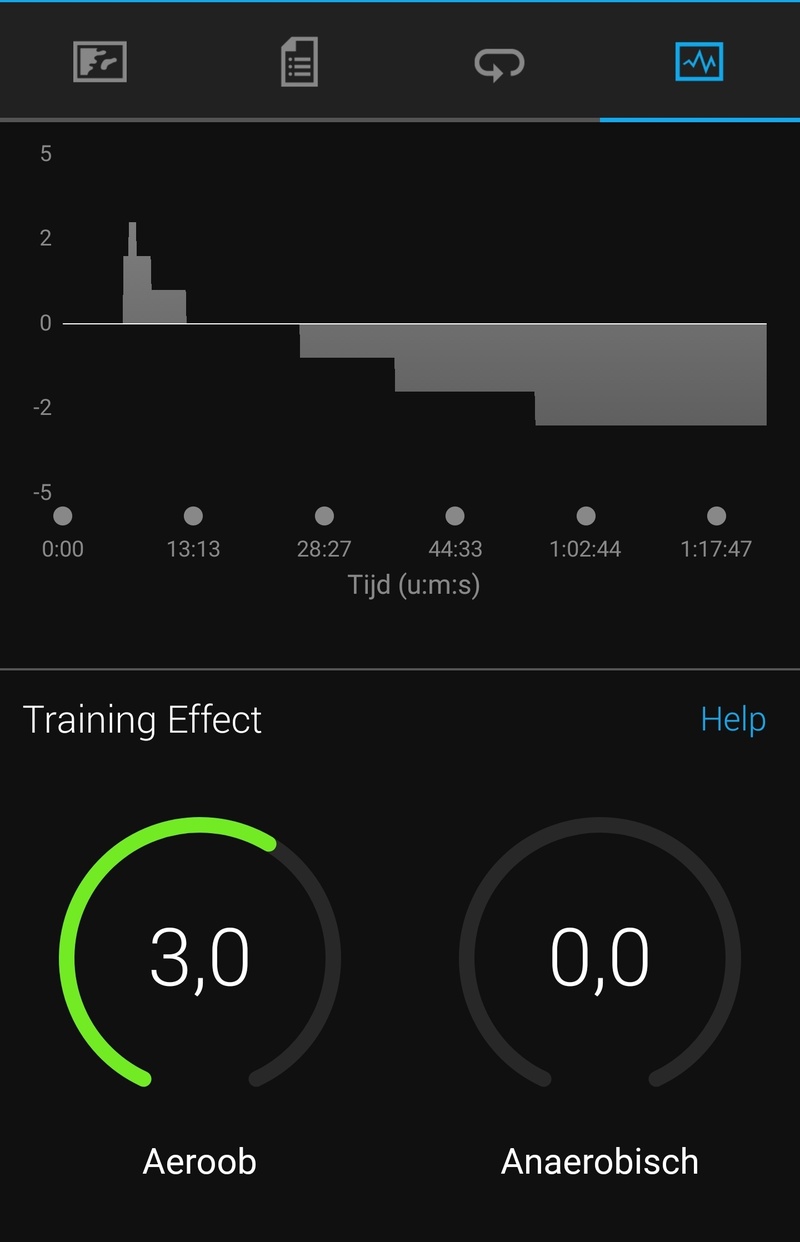Open Help for Training Effect
The width and height of the screenshot is (800, 1242).
[733, 719]
